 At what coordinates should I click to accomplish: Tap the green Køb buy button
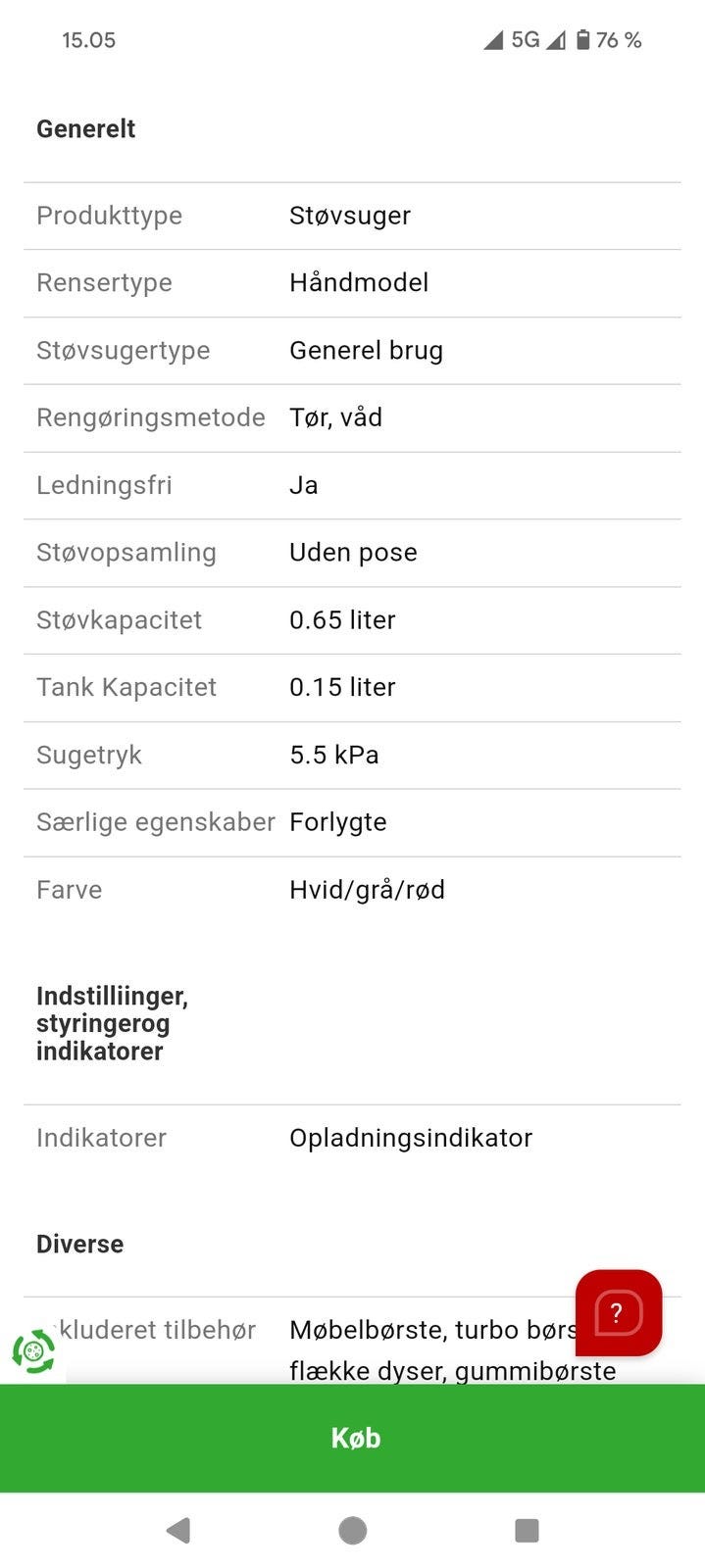click(353, 1438)
